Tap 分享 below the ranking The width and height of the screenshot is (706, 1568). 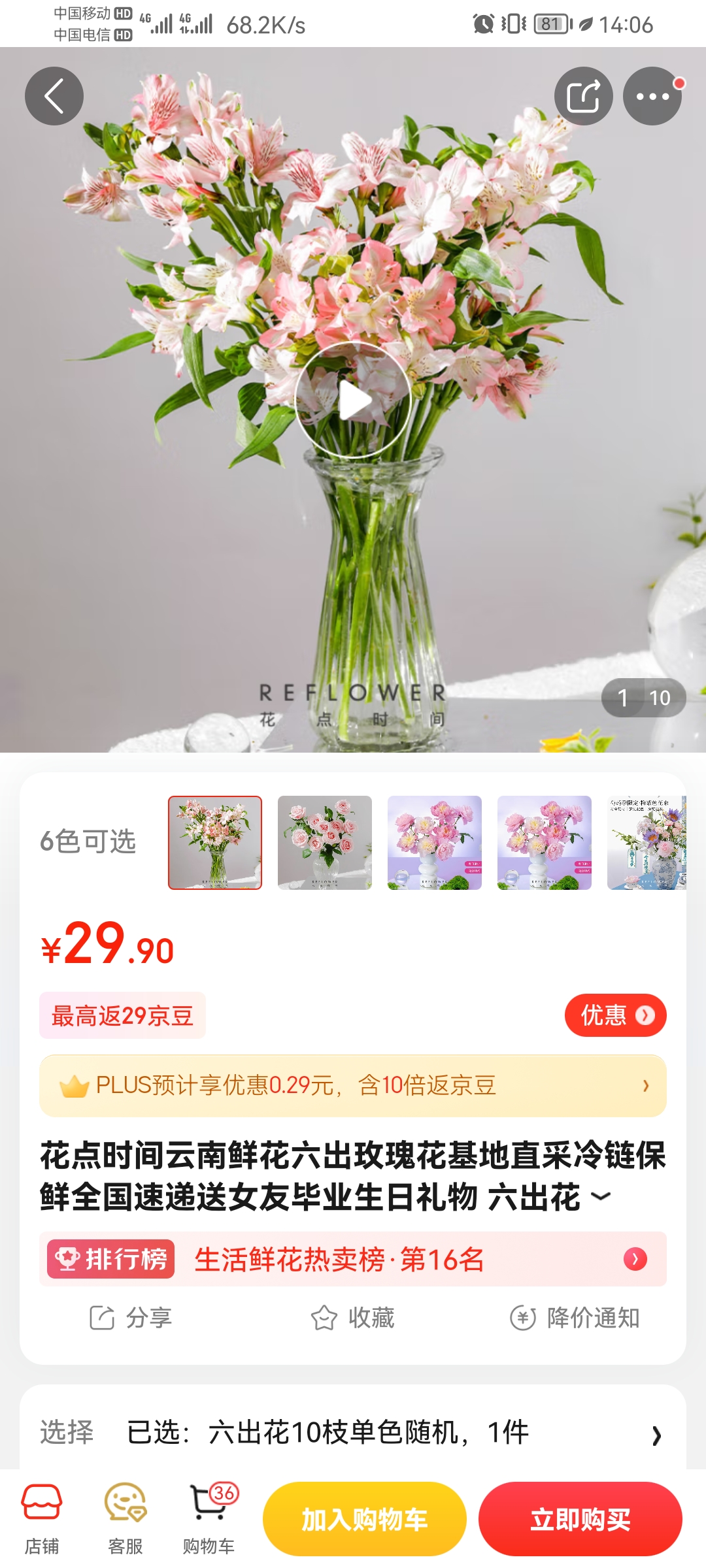tap(131, 1318)
